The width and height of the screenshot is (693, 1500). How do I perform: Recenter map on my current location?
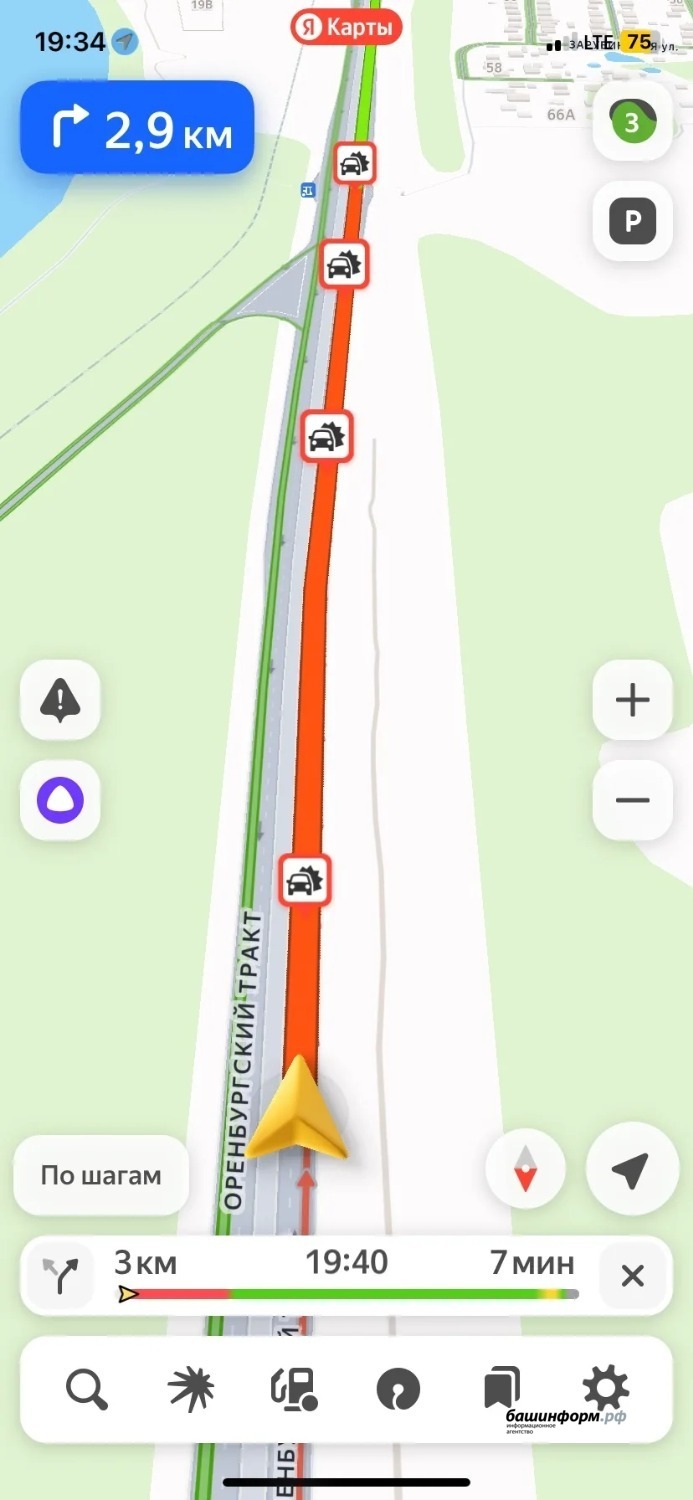[x=630, y=1169]
